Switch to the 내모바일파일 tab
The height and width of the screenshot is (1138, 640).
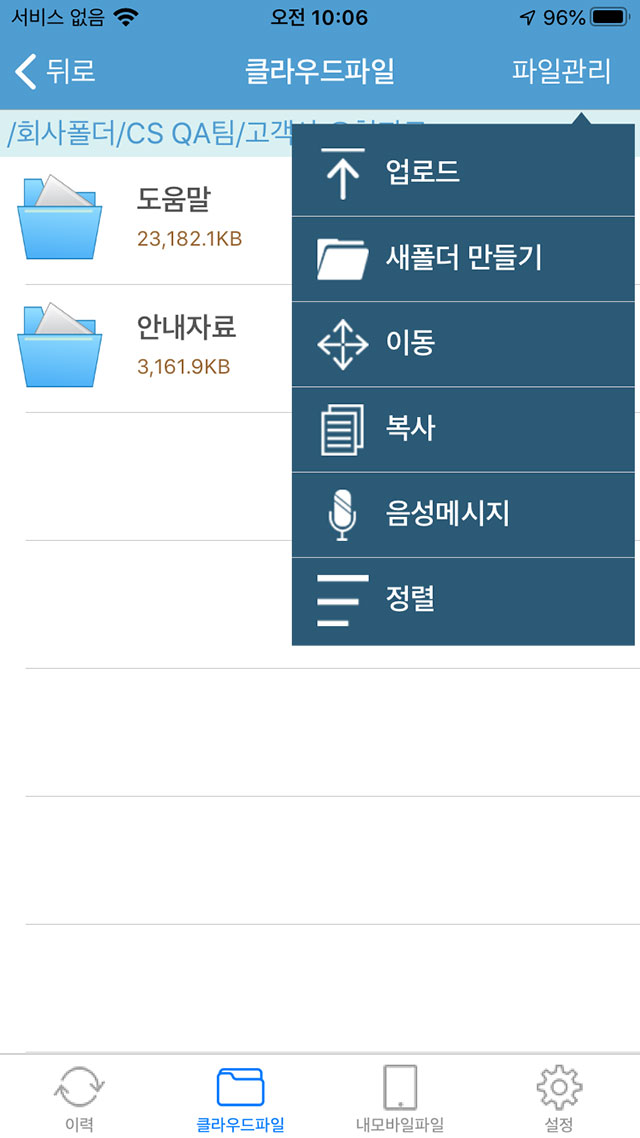(x=400, y=1097)
